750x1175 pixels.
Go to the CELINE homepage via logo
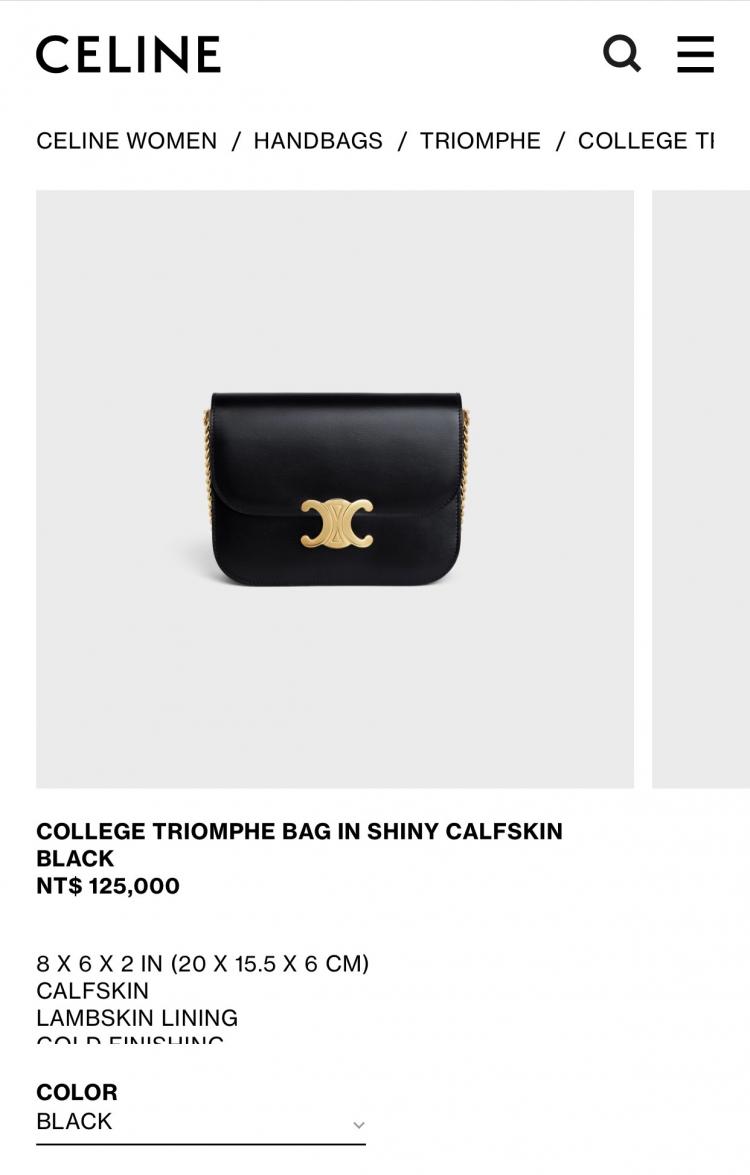coord(128,54)
